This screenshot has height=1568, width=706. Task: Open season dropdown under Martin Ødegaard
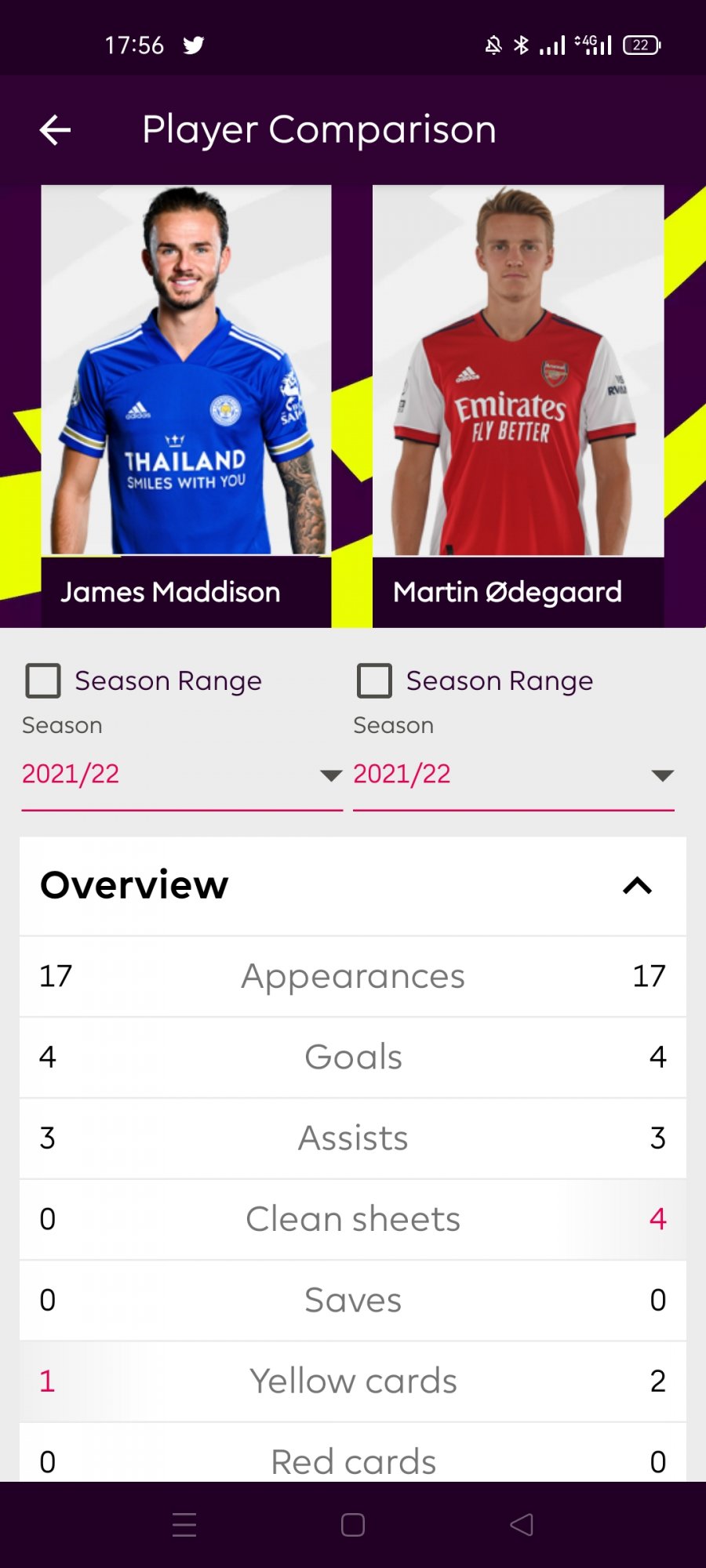tap(513, 775)
